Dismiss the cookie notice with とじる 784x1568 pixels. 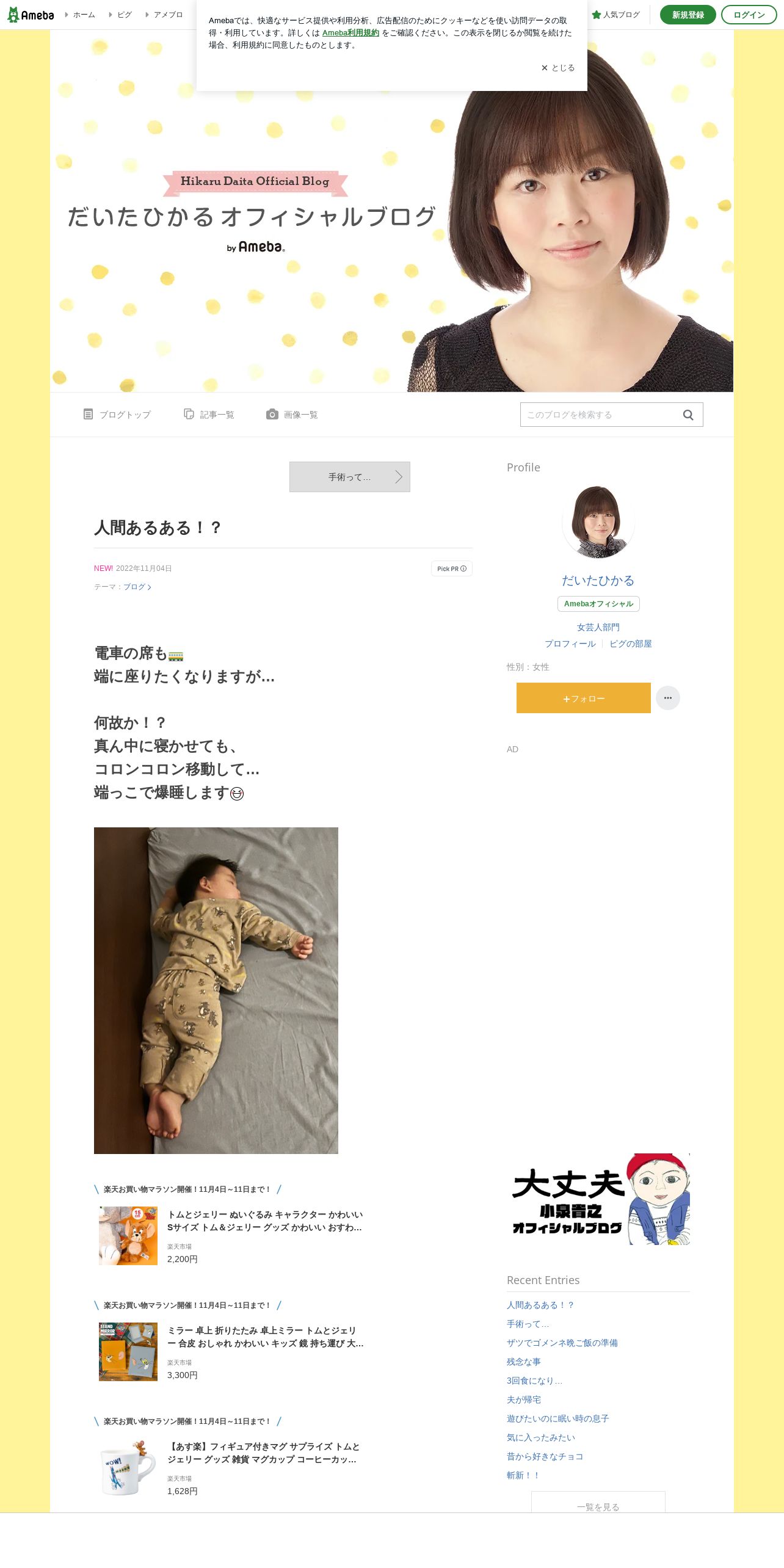click(x=558, y=68)
